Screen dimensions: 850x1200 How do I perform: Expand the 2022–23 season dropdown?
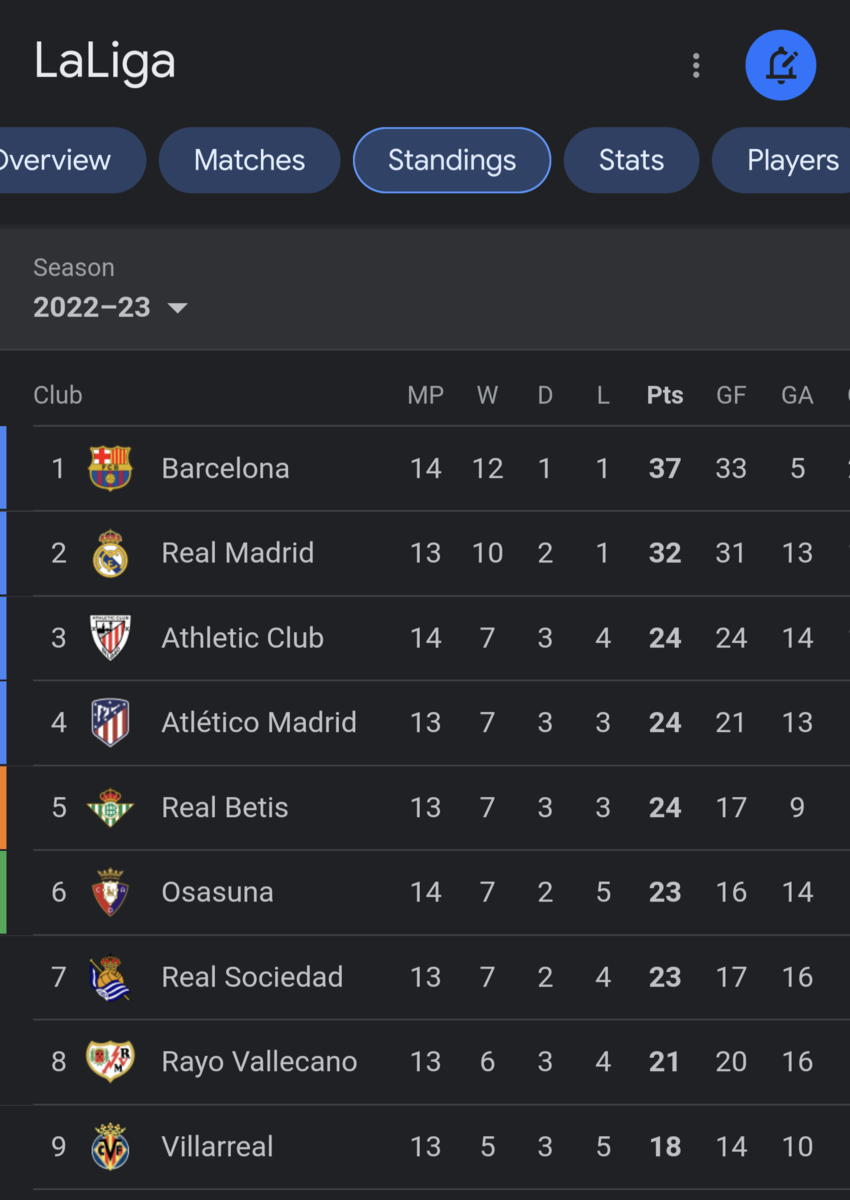tap(110, 307)
